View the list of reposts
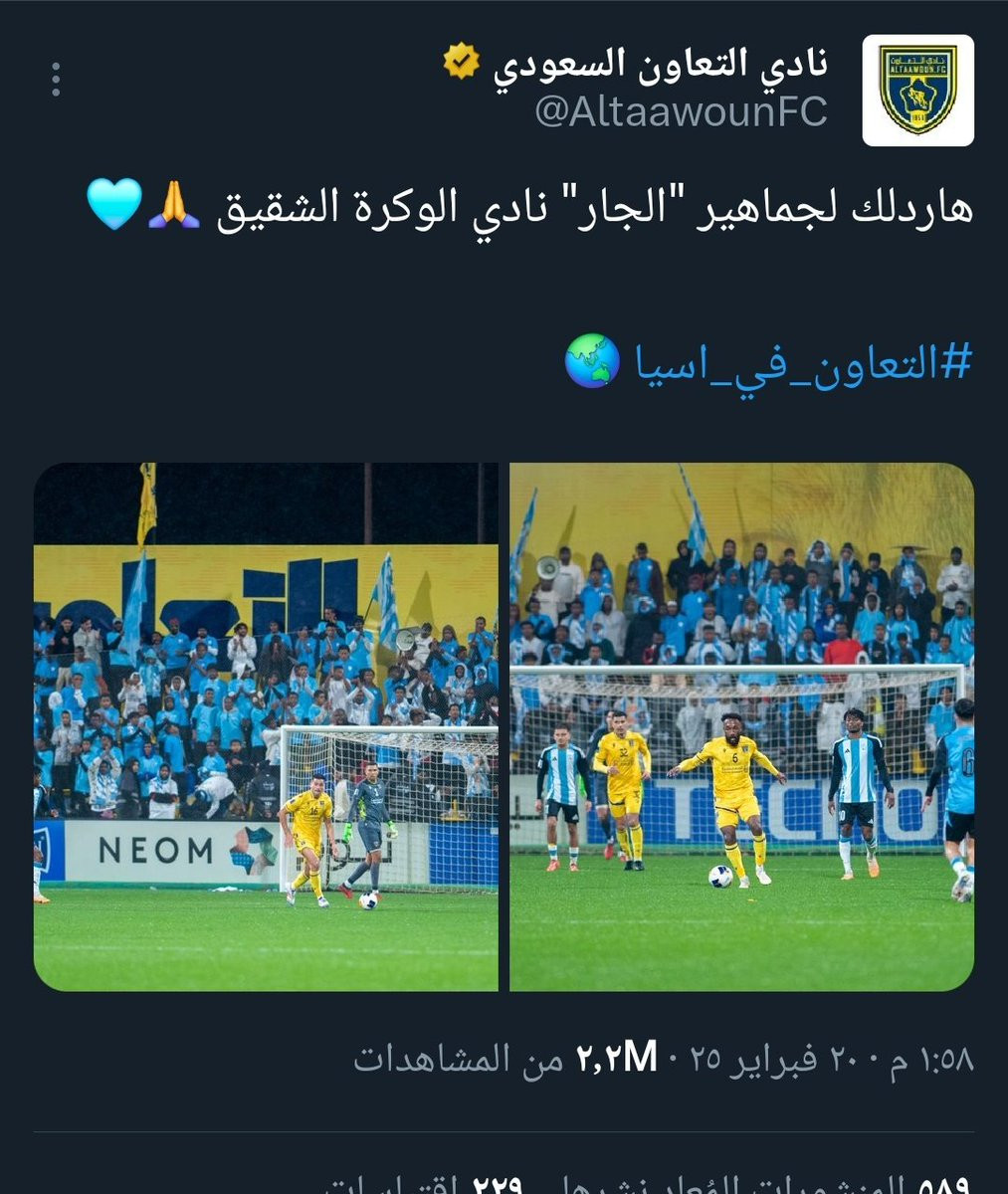This screenshot has height=1194, width=1008. 754,1184
